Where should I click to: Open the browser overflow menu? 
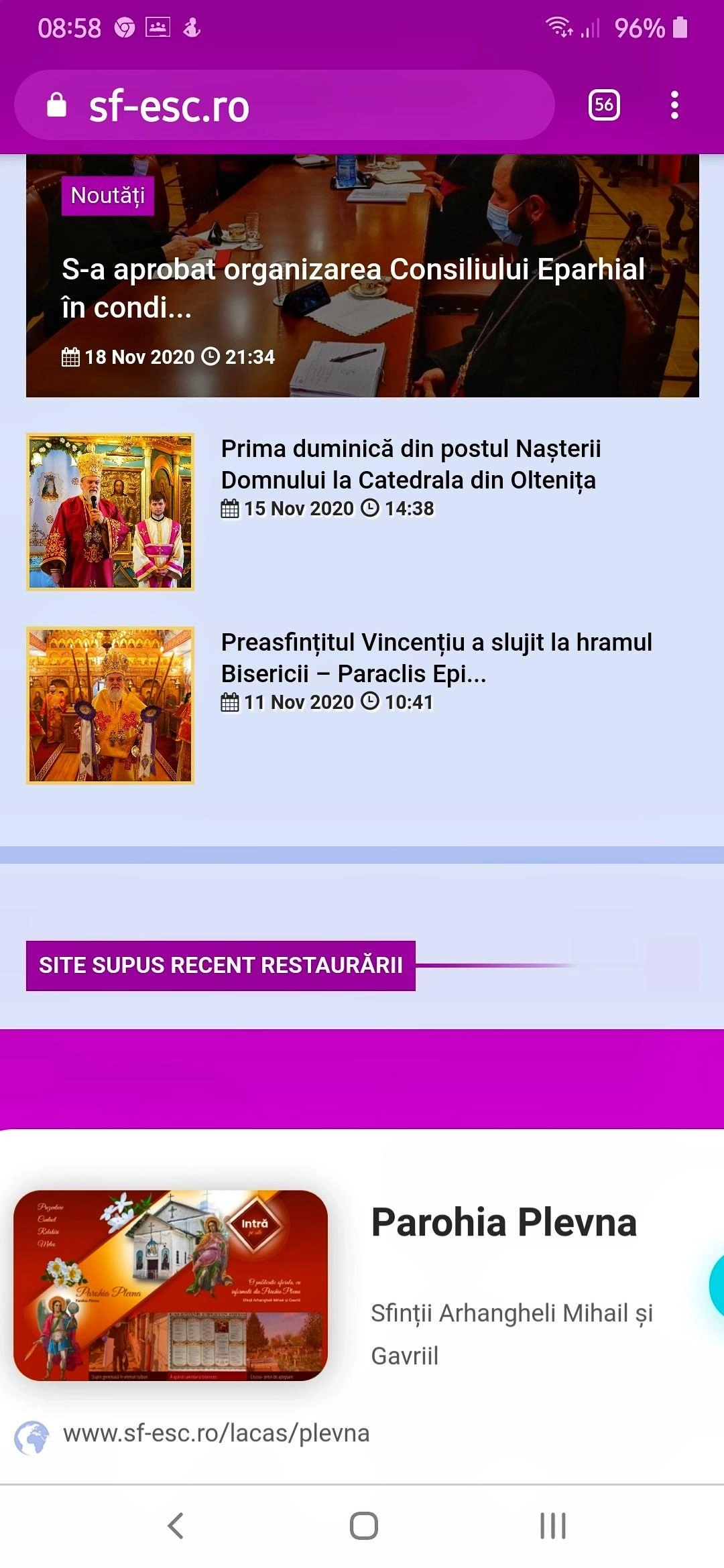pyautogui.click(x=674, y=105)
